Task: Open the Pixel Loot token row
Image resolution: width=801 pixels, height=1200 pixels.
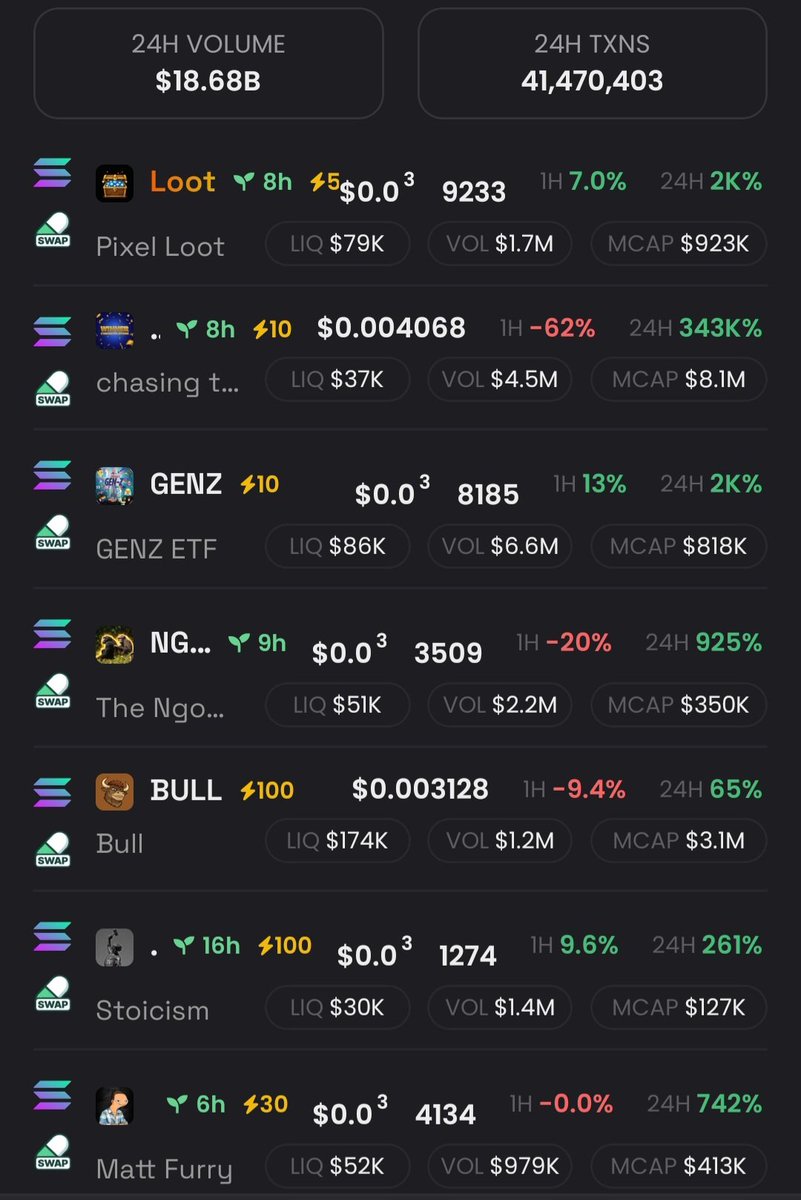Action: (160, 246)
